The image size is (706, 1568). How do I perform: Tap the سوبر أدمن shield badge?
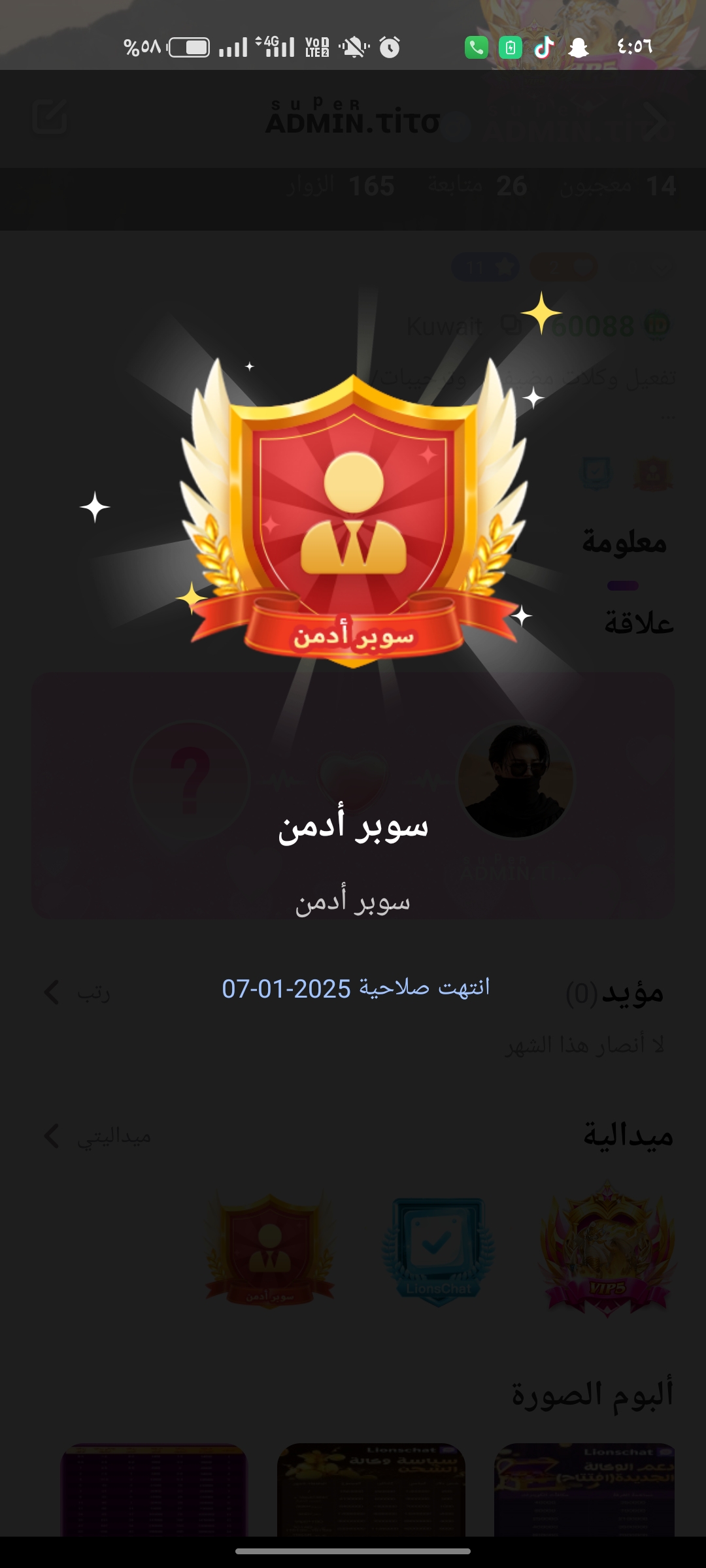click(353, 516)
